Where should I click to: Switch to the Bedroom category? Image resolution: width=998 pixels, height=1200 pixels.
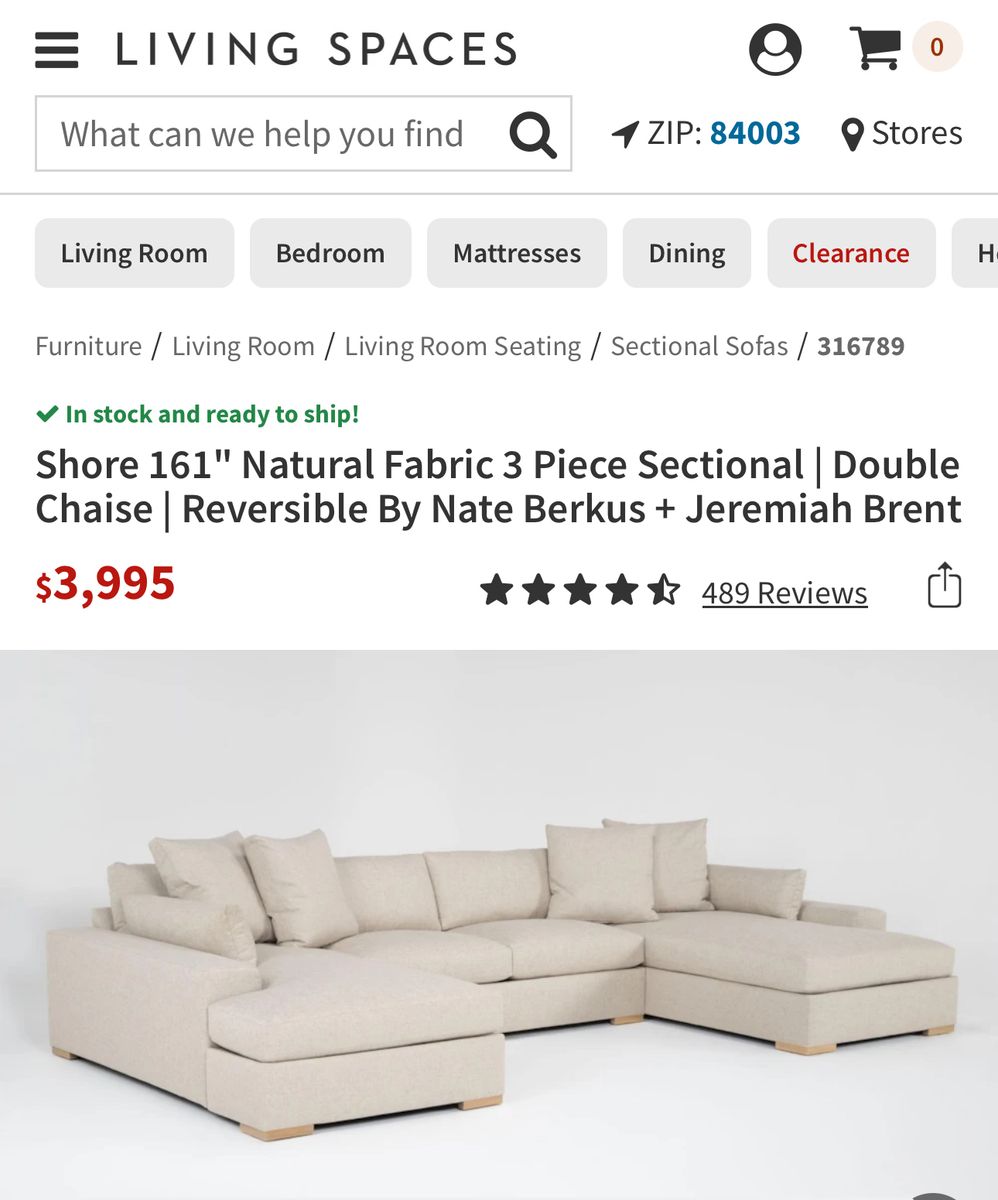pyautogui.click(x=330, y=253)
